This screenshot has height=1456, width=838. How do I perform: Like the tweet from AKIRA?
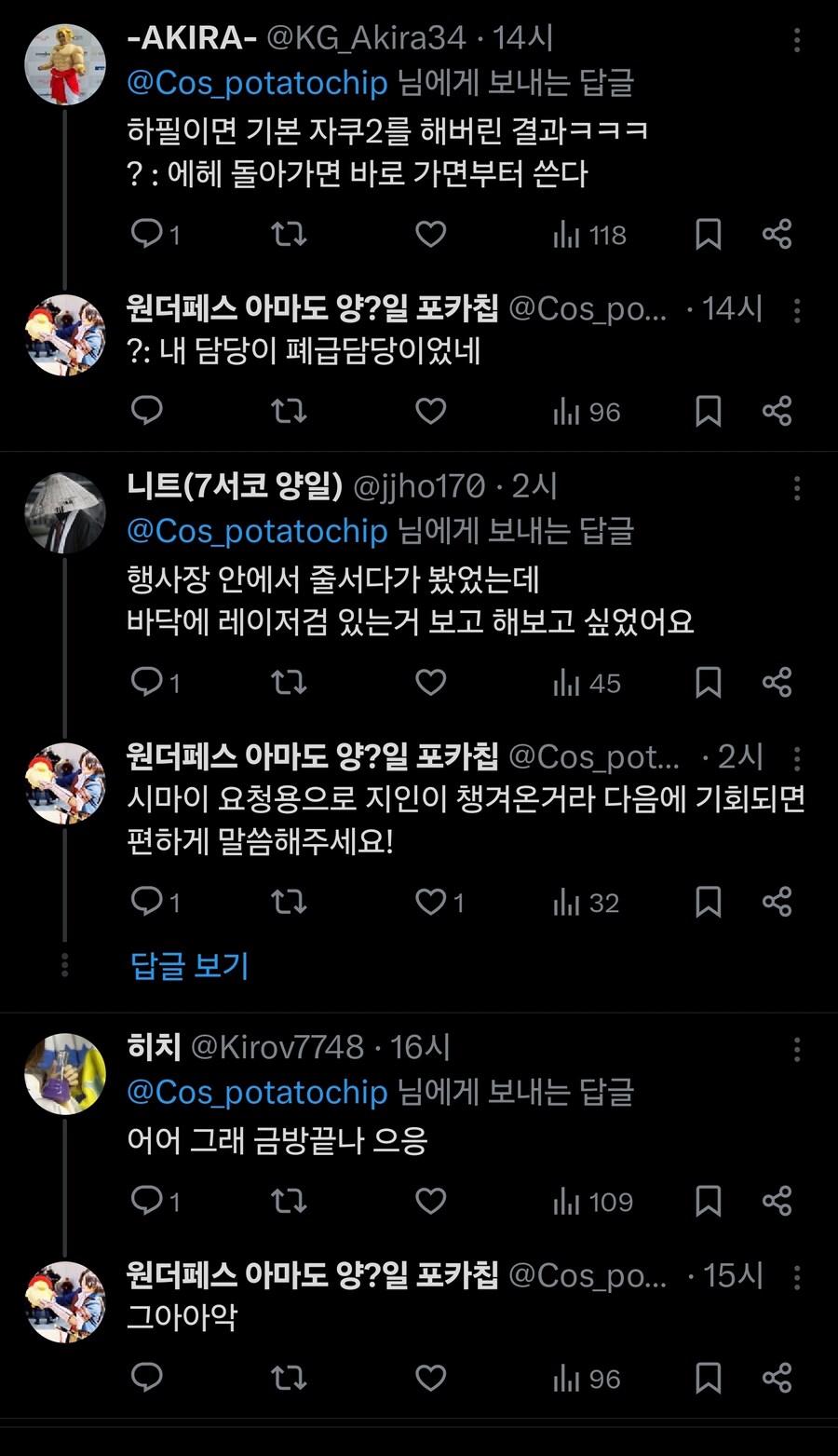(430, 235)
